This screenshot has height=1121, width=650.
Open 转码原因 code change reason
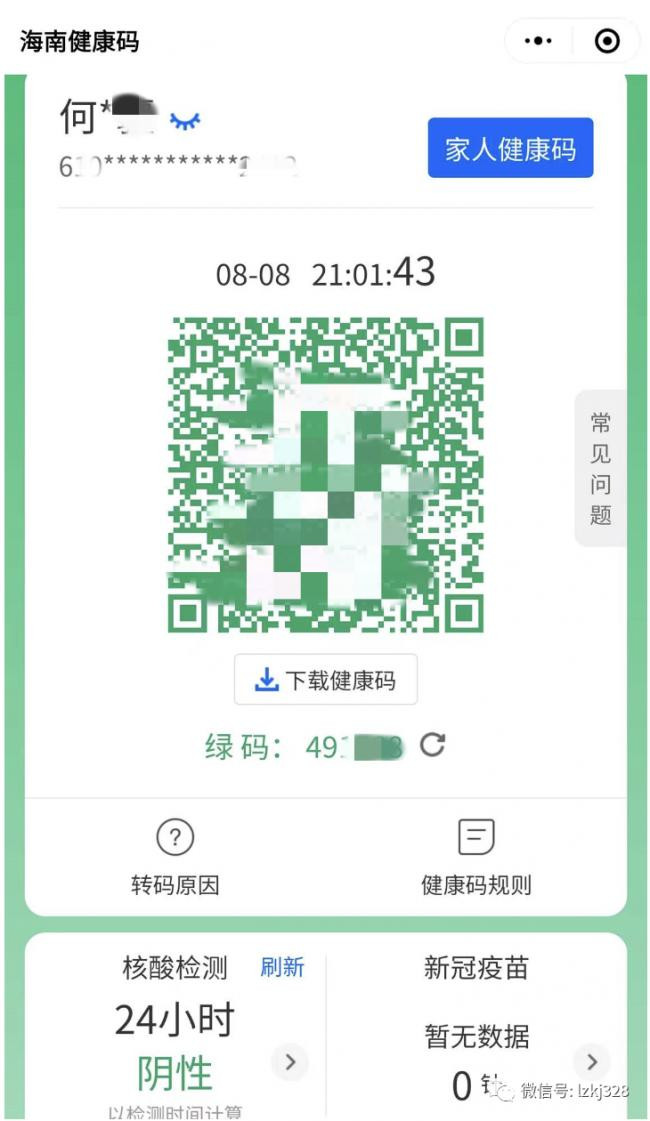pos(175,856)
